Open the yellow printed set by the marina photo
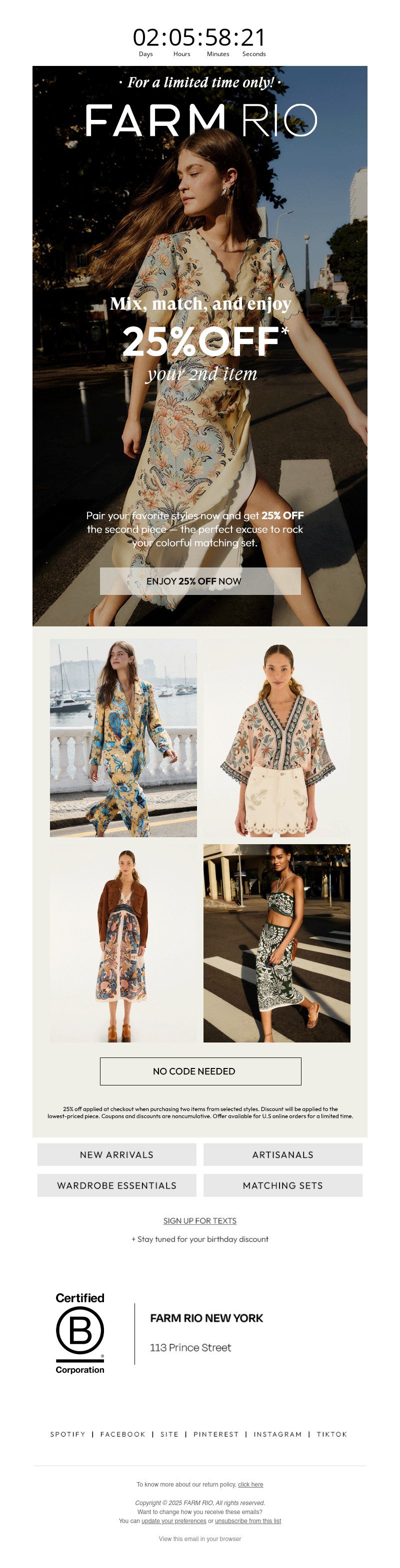Screen dimensions: 400x1568 123,737
